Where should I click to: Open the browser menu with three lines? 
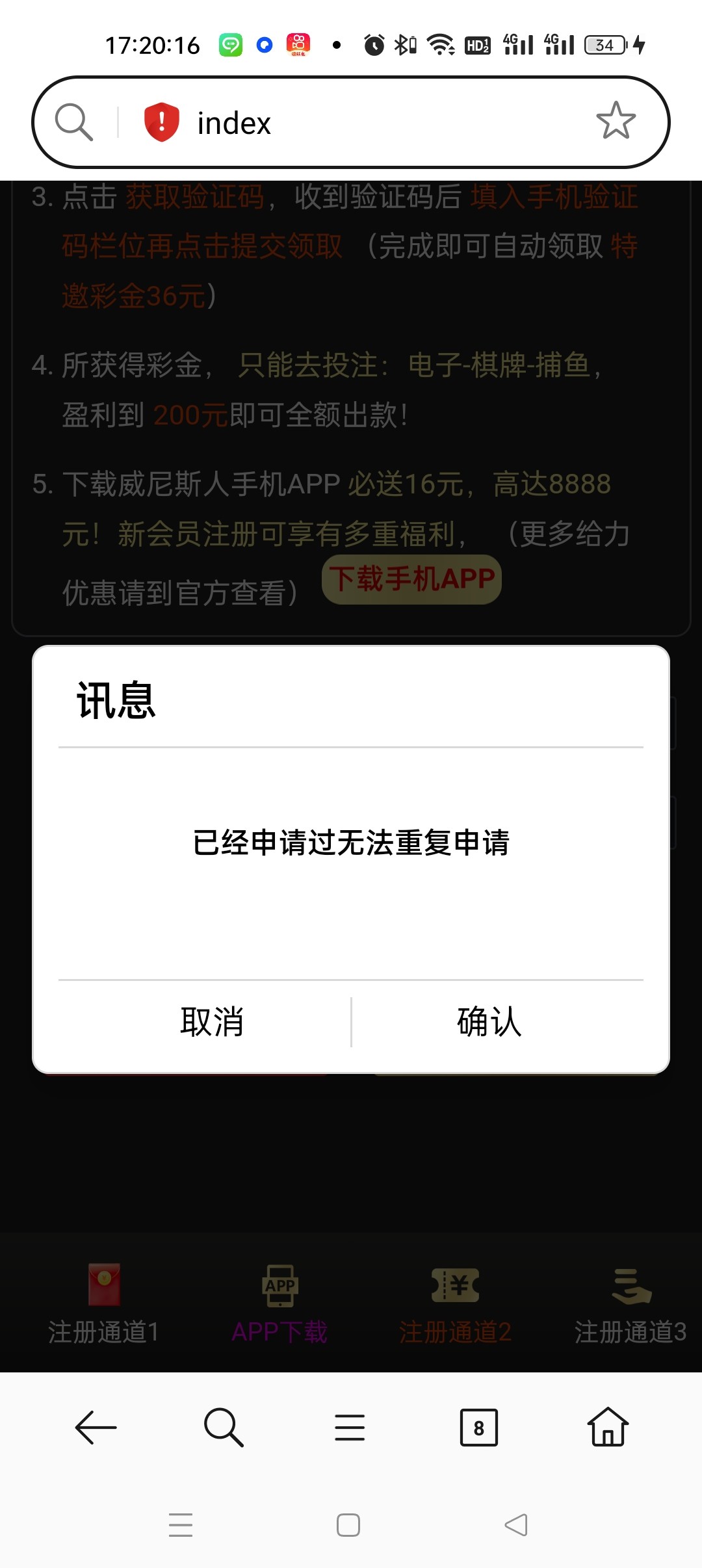coord(350,1428)
